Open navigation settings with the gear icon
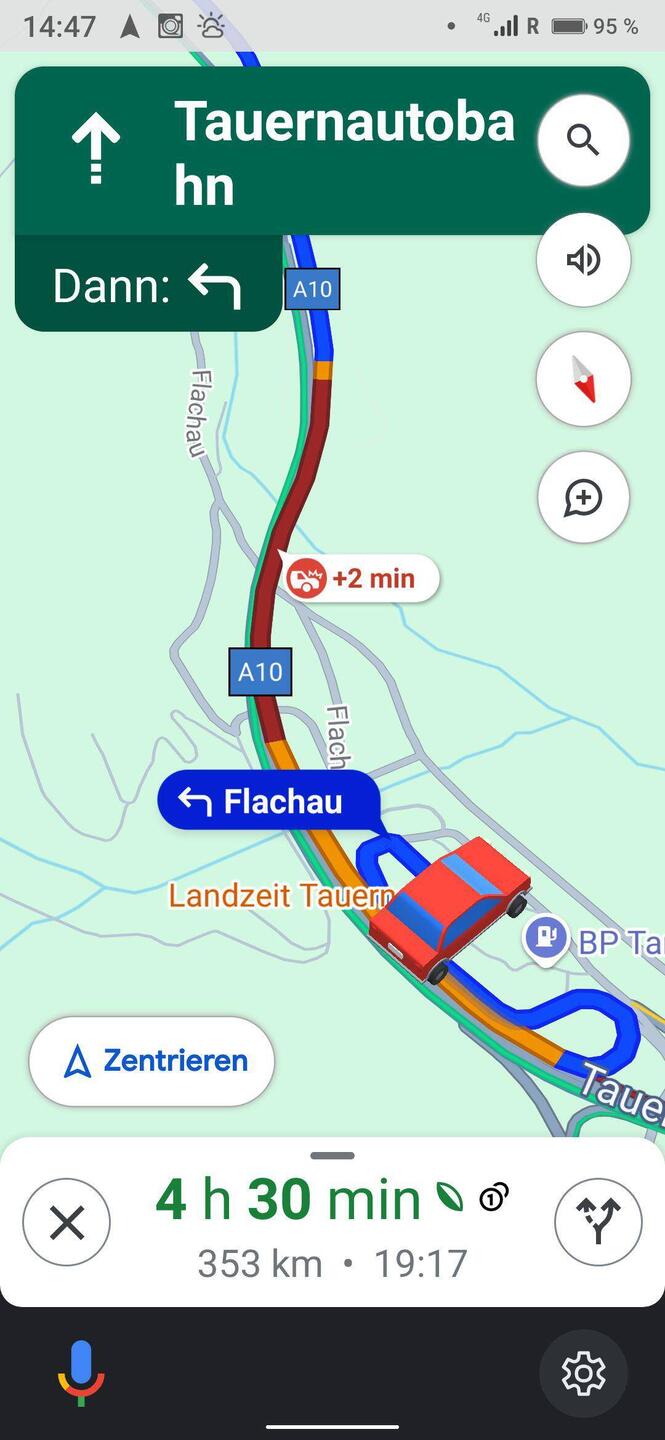Screen dimensions: 665x1440 583,1374
